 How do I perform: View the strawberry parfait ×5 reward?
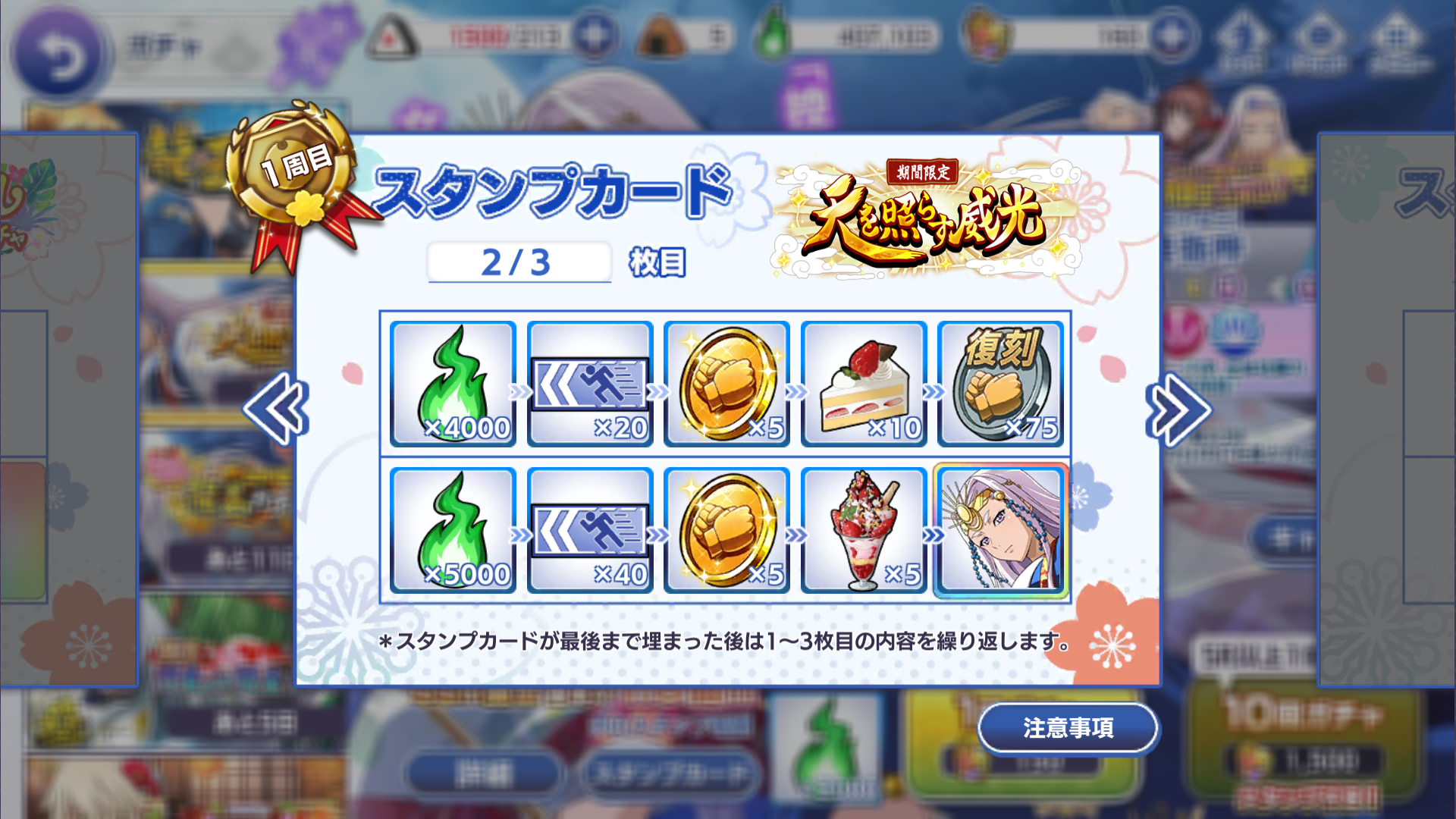point(864,530)
